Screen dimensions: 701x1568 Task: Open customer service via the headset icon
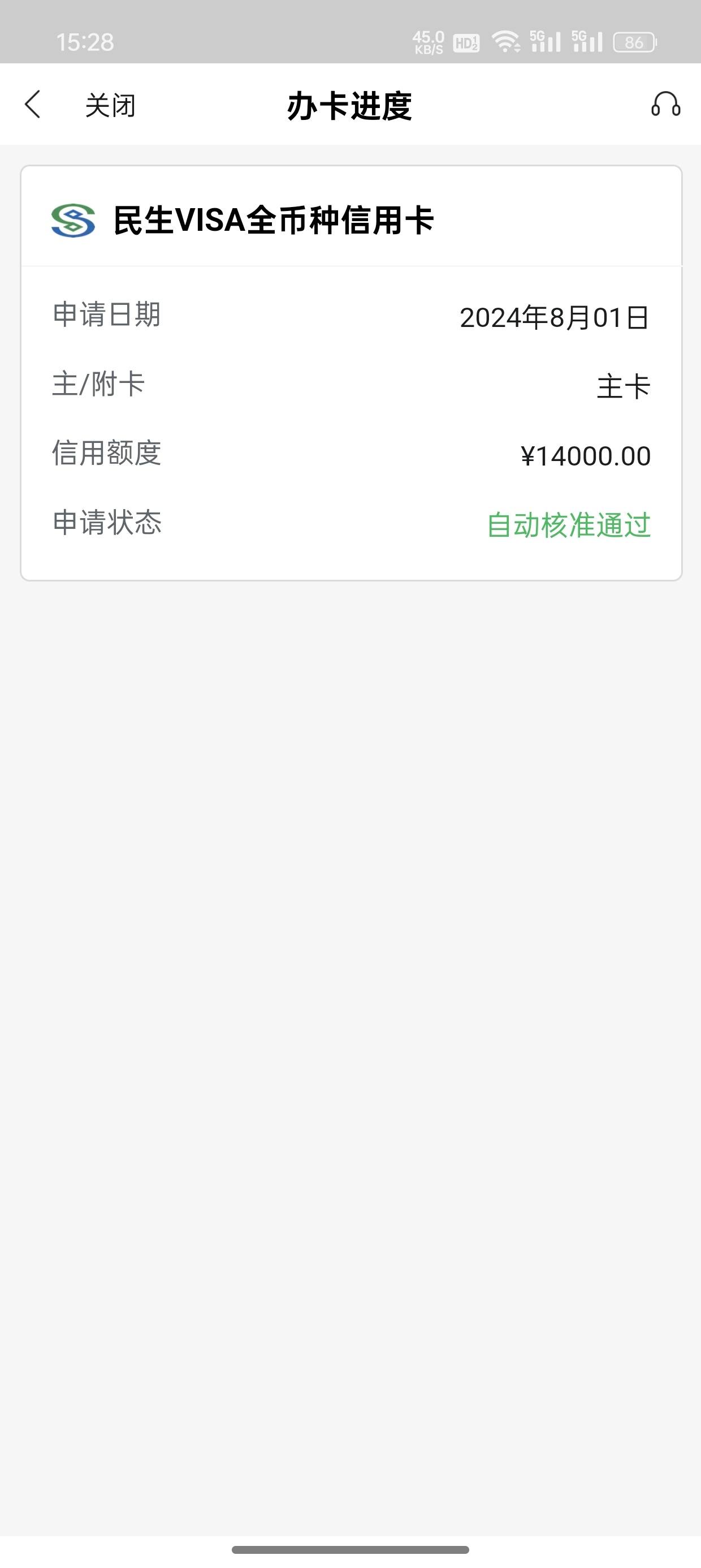click(x=665, y=105)
